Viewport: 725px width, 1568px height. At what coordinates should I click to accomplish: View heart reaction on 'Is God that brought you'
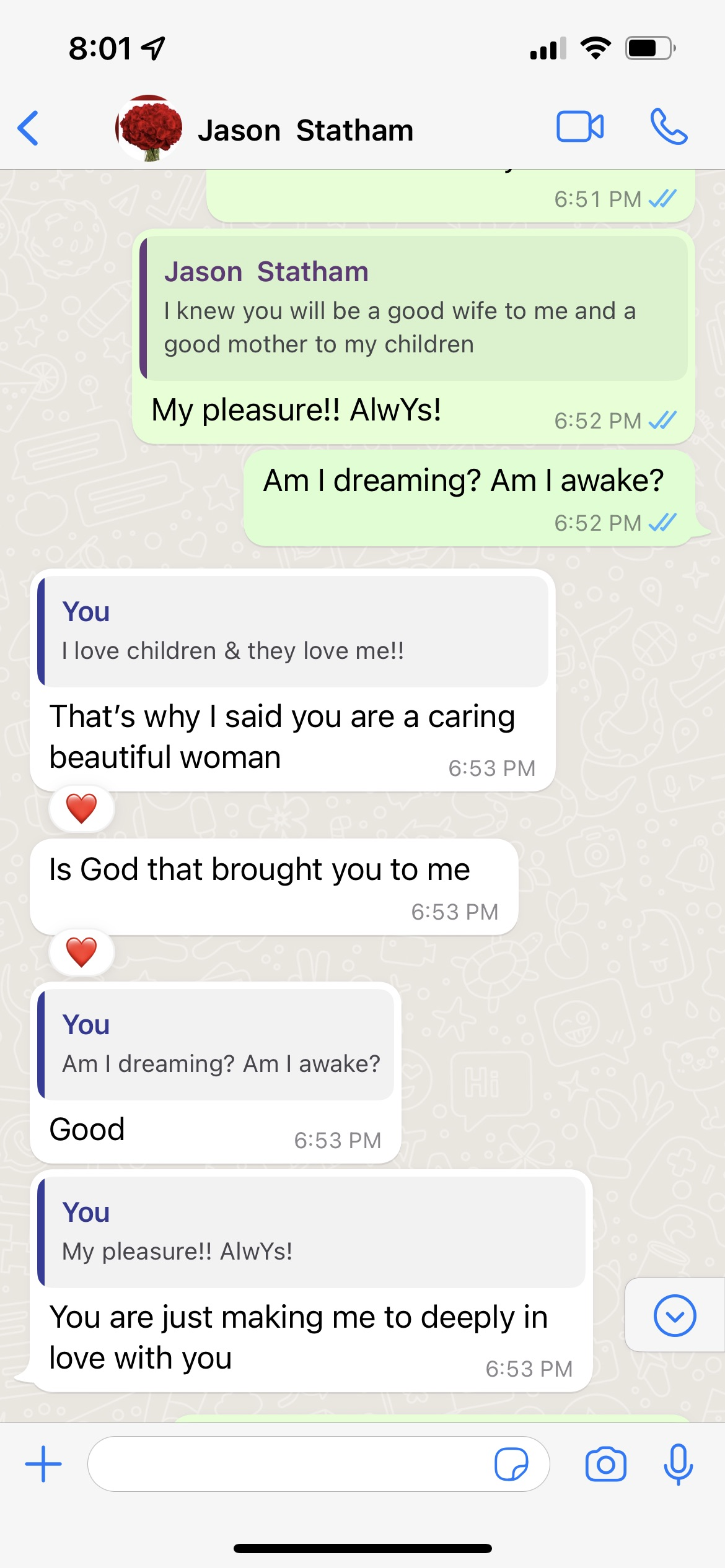(81, 952)
